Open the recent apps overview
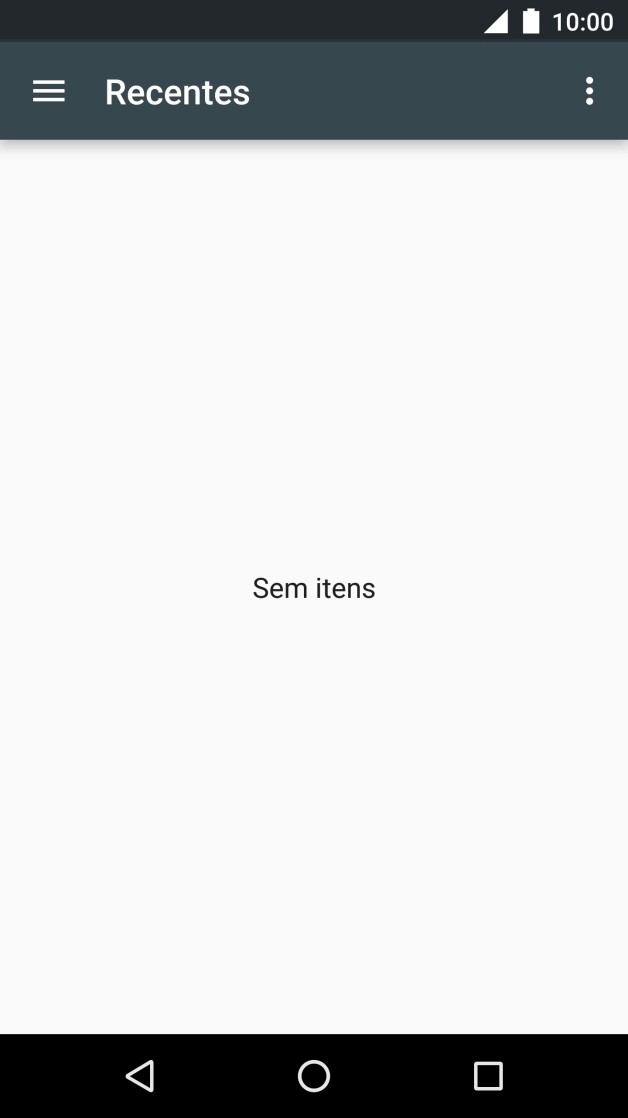628x1118 pixels. pos(488,1076)
